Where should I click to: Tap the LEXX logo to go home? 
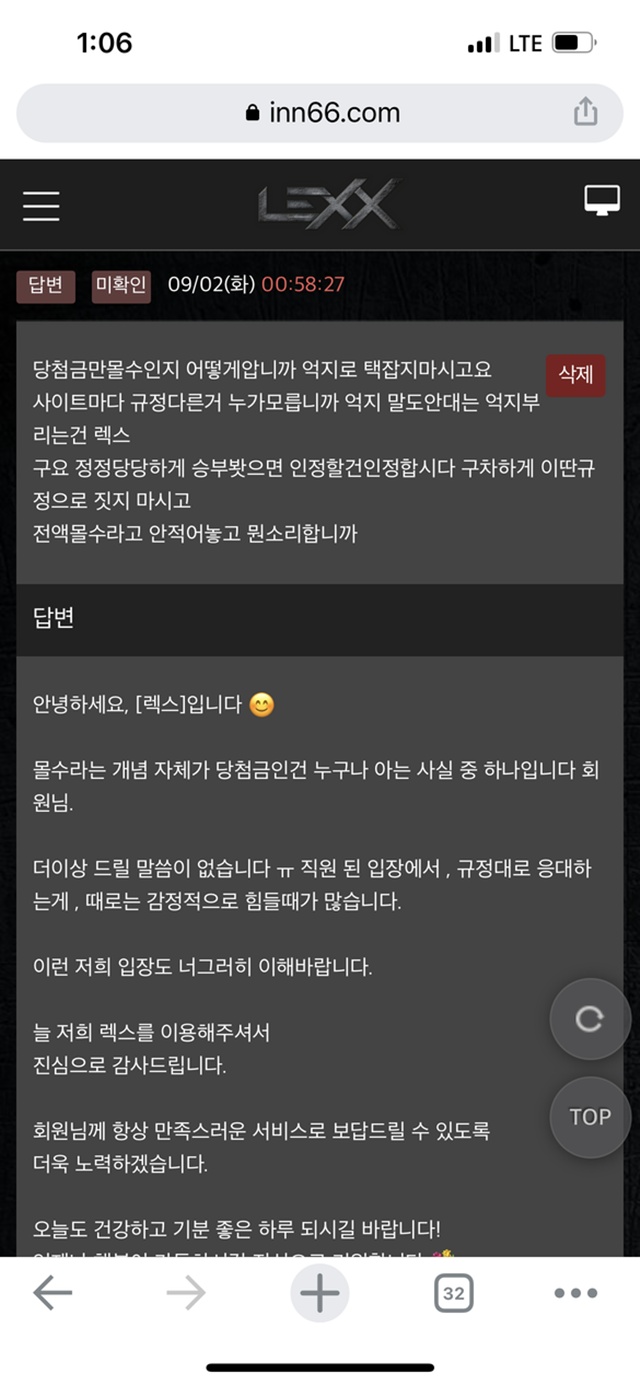coord(327,205)
